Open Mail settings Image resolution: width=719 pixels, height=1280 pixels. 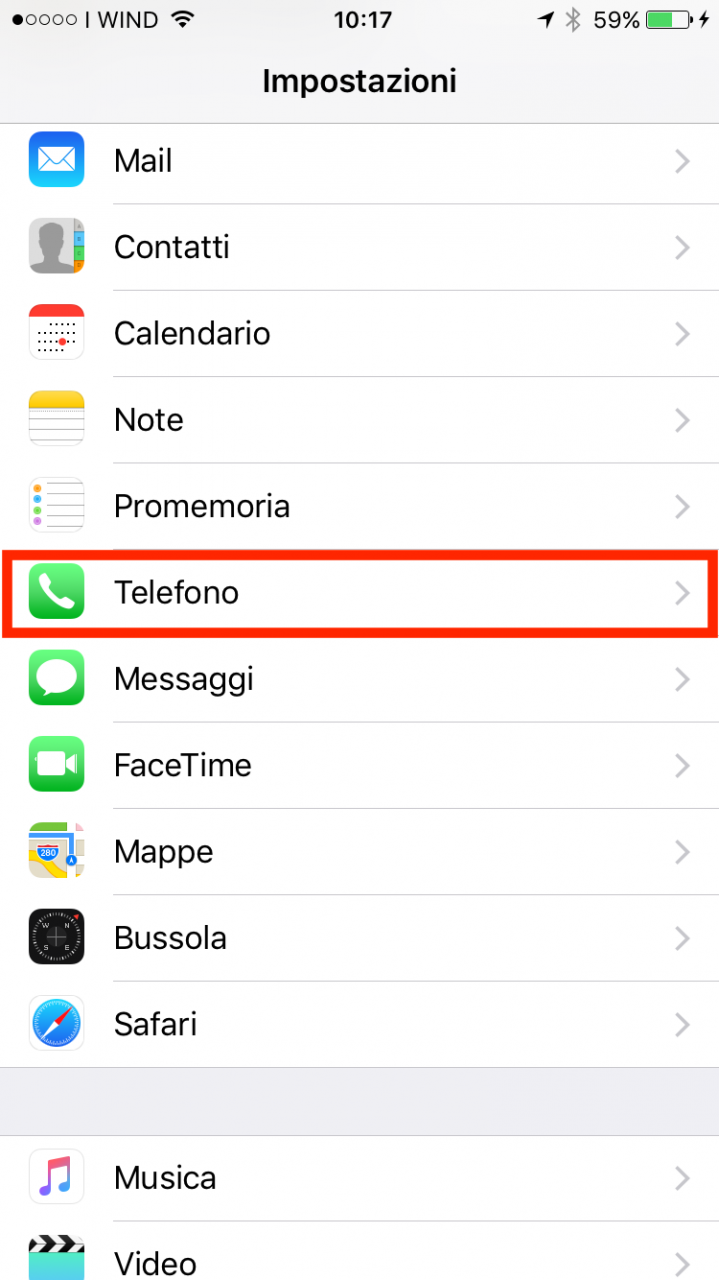pos(359,161)
